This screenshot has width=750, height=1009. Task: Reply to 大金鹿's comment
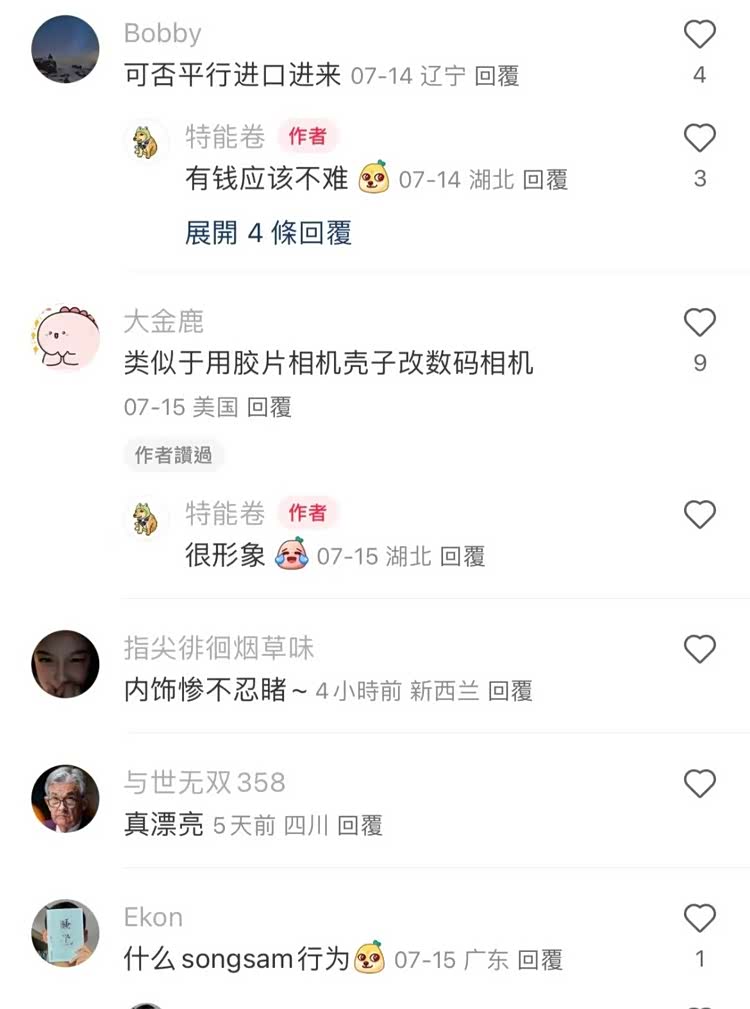click(269, 407)
